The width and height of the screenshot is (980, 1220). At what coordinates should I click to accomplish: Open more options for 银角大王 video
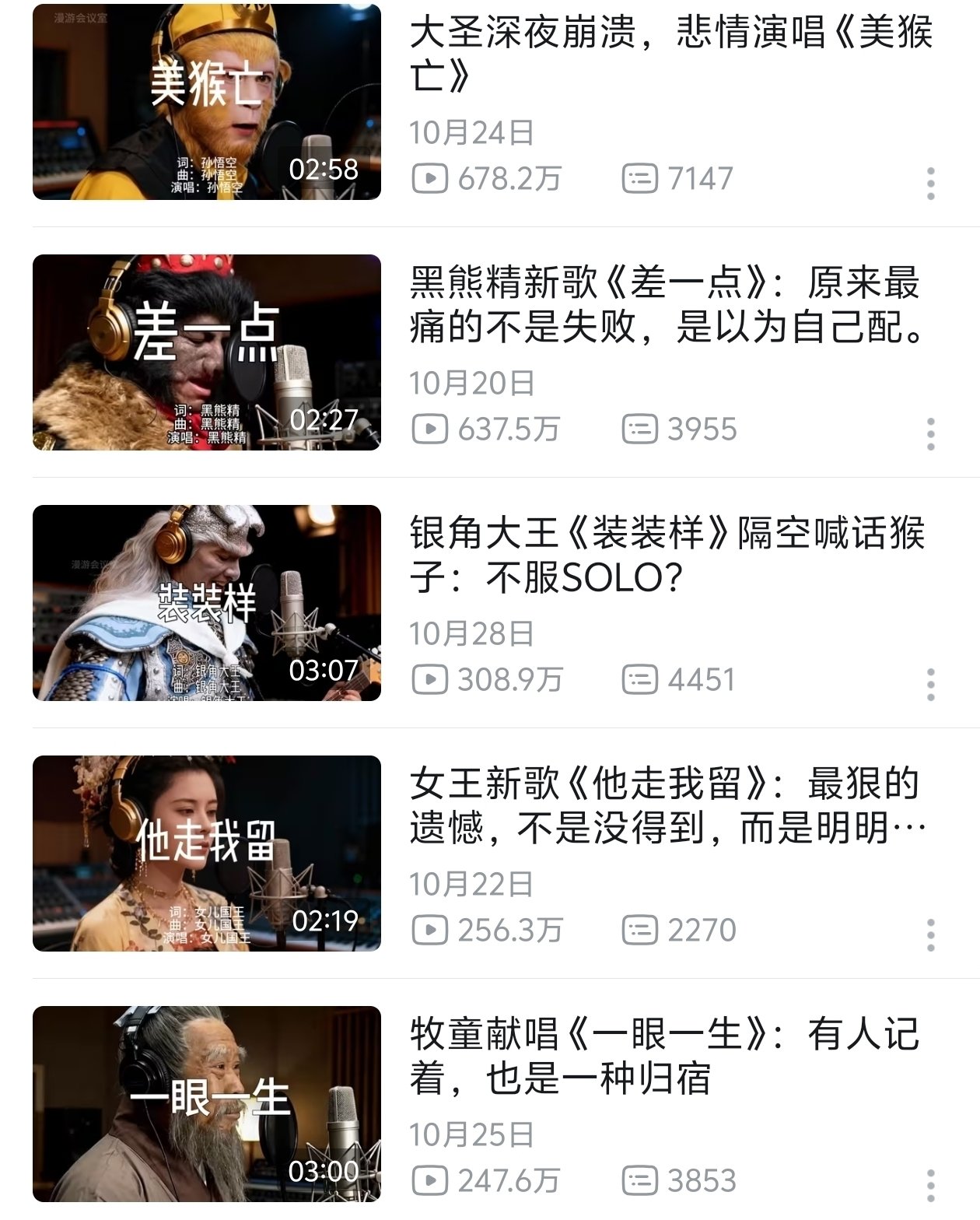930,685
